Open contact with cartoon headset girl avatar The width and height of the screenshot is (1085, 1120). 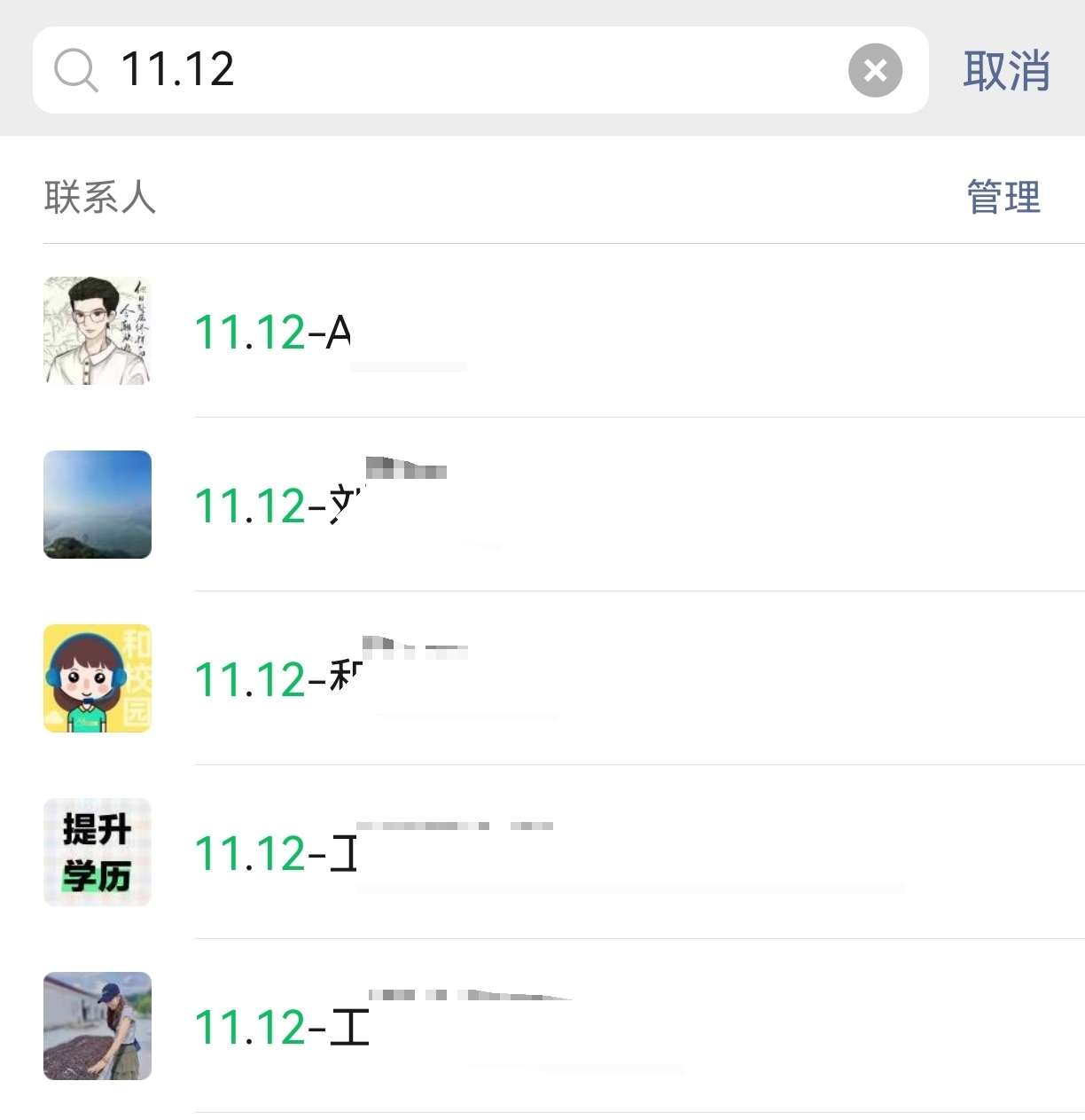(x=550, y=678)
